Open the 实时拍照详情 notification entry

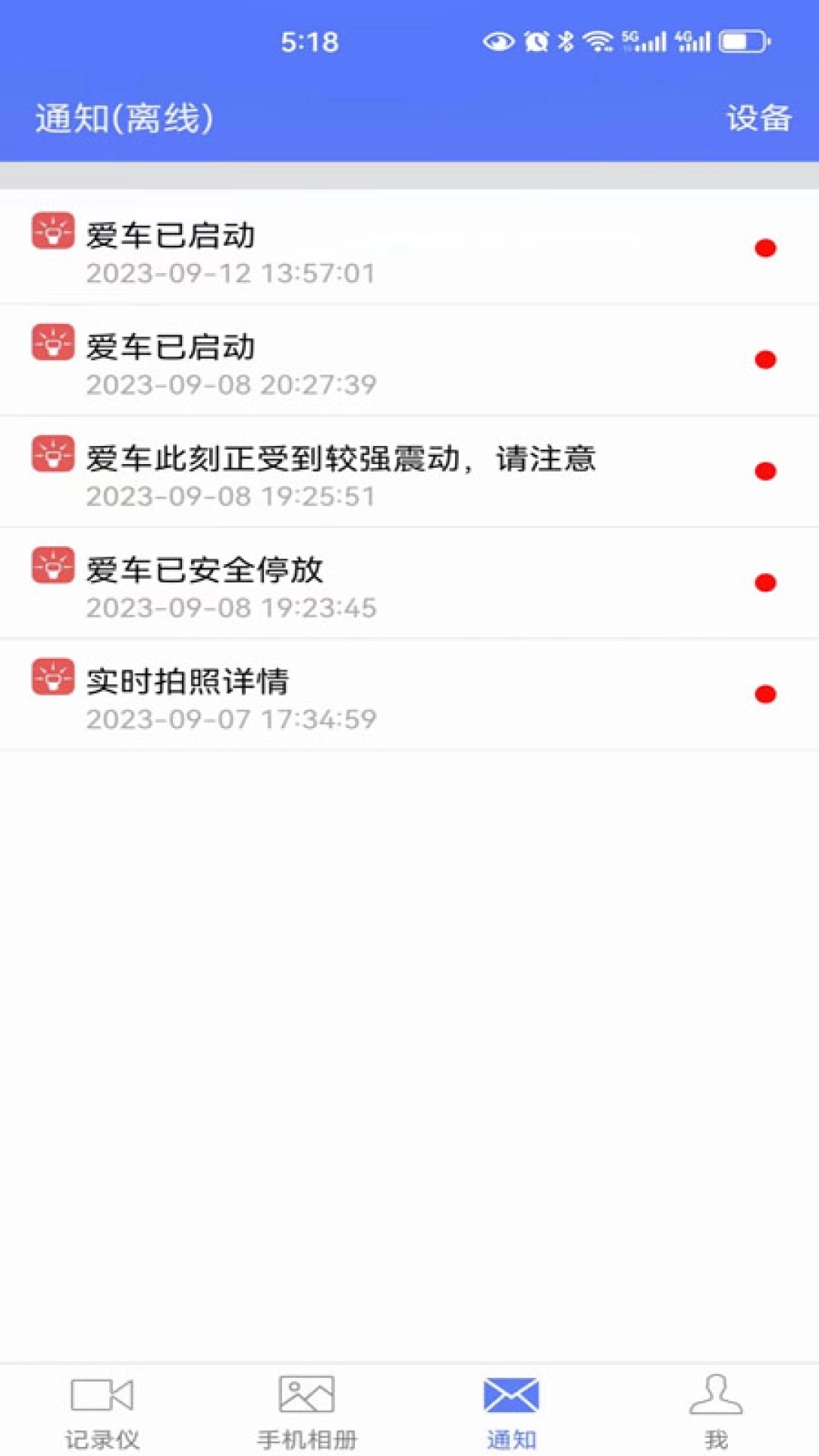pyautogui.click(x=303, y=694)
